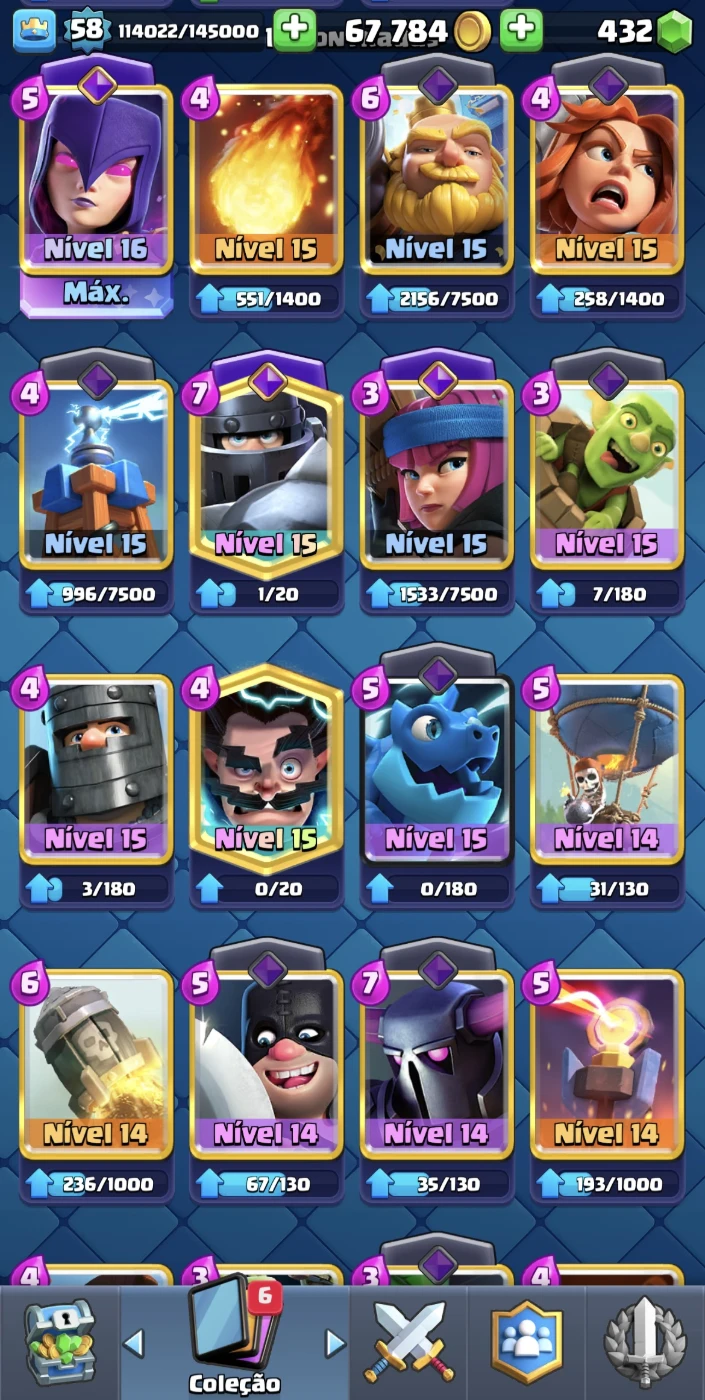Viewport: 705px width, 1400px height.
Task: Open the clan social tab
Action: 527,1342
